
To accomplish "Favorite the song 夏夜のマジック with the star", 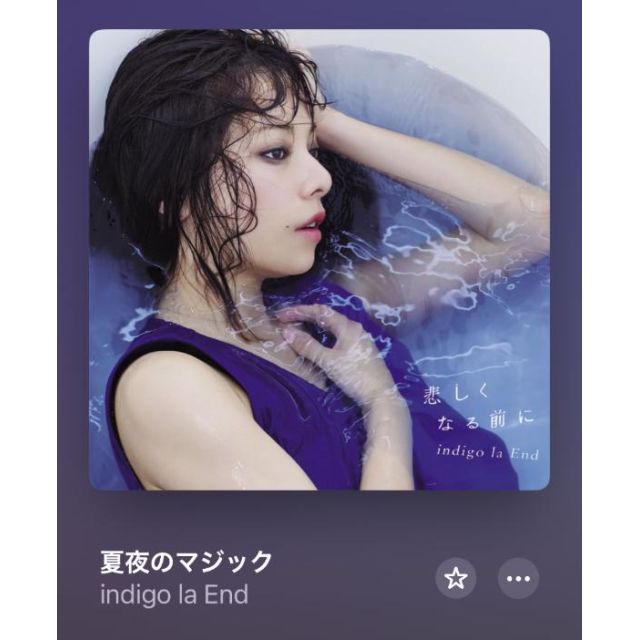I will (456, 577).
